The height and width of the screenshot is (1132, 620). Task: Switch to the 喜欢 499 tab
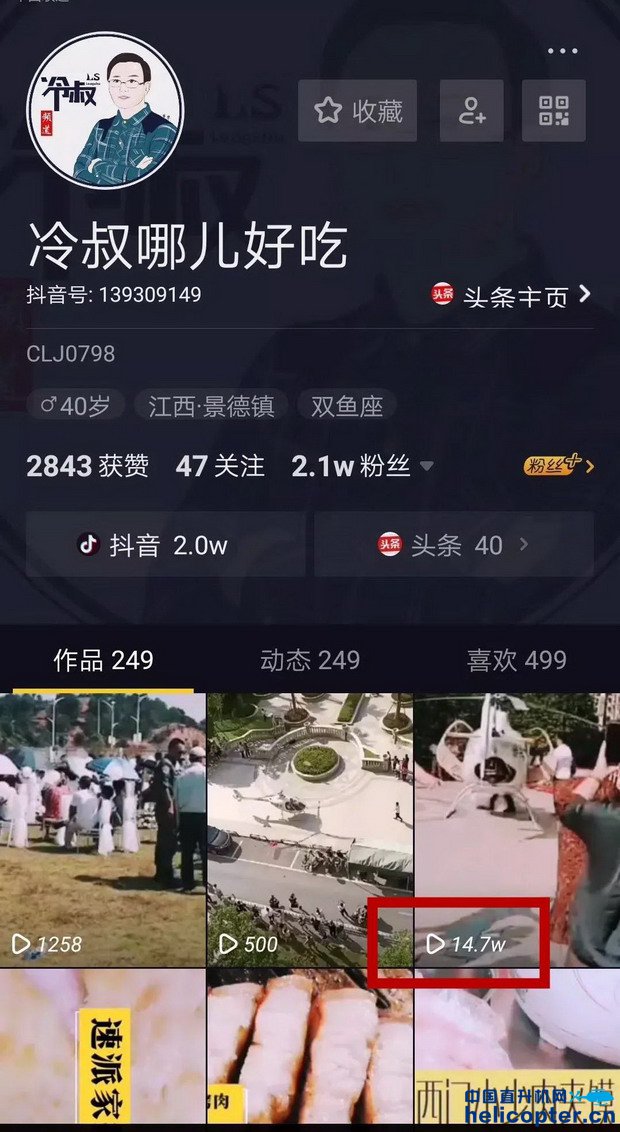point(516,660)
